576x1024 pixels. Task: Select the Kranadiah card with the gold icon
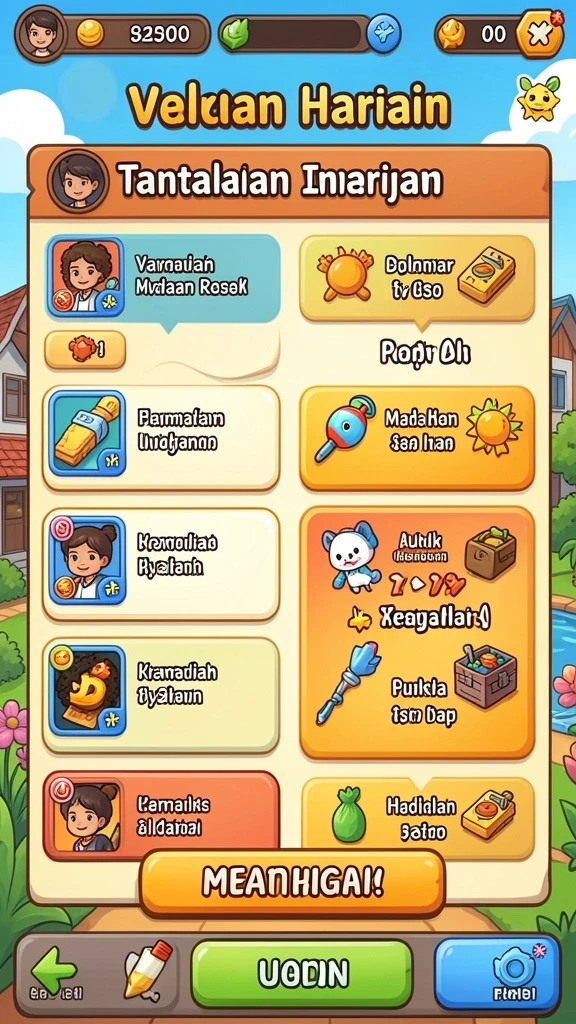[x=161, y=694]
